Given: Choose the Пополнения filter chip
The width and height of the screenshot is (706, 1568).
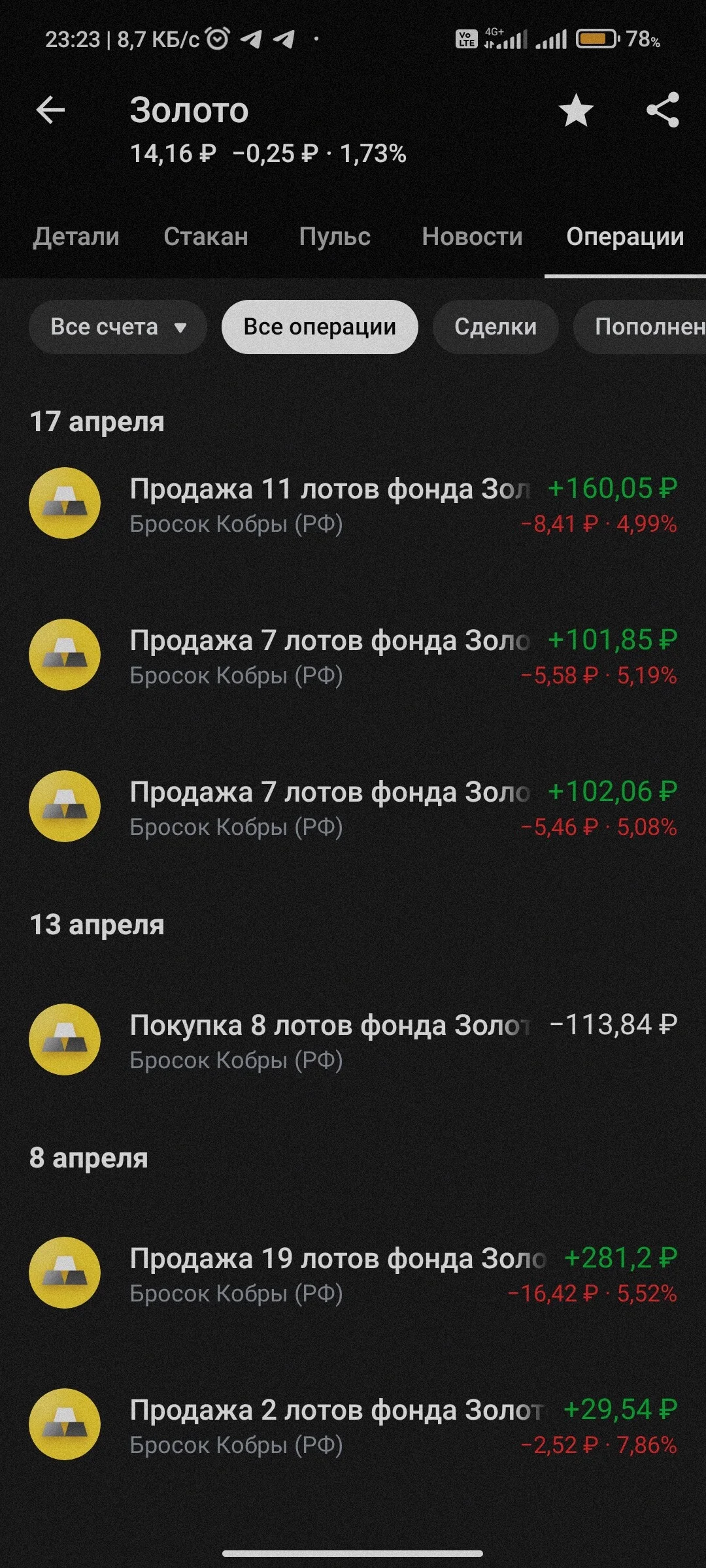Looking at the screenshot, I should pyautogui.click(x=639, y=327).
